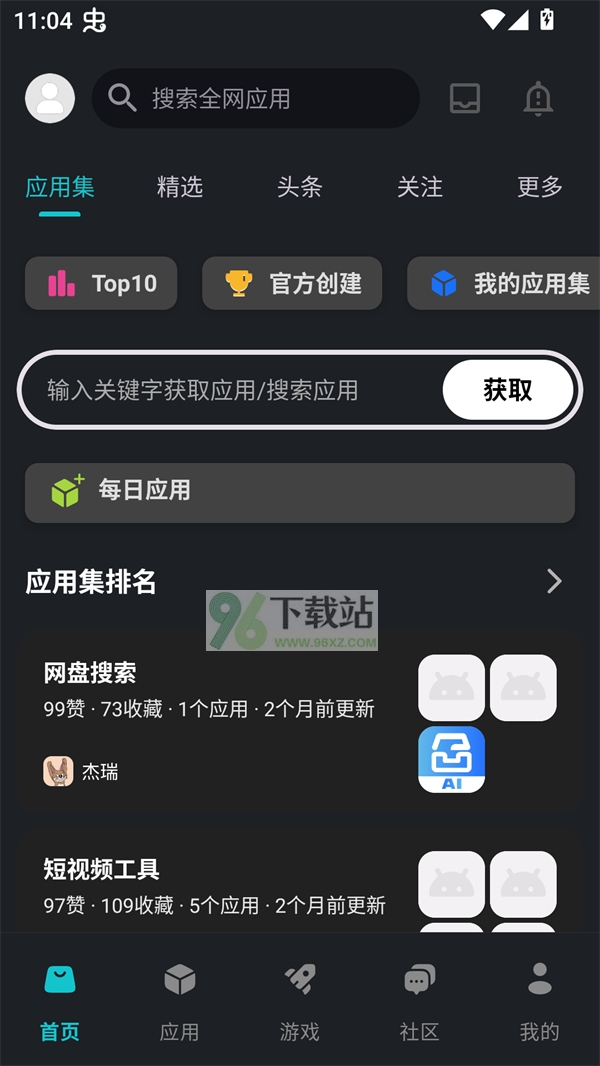
Task: Focus the 输入关键字获取应用 input field
Action: click(230, 390)
